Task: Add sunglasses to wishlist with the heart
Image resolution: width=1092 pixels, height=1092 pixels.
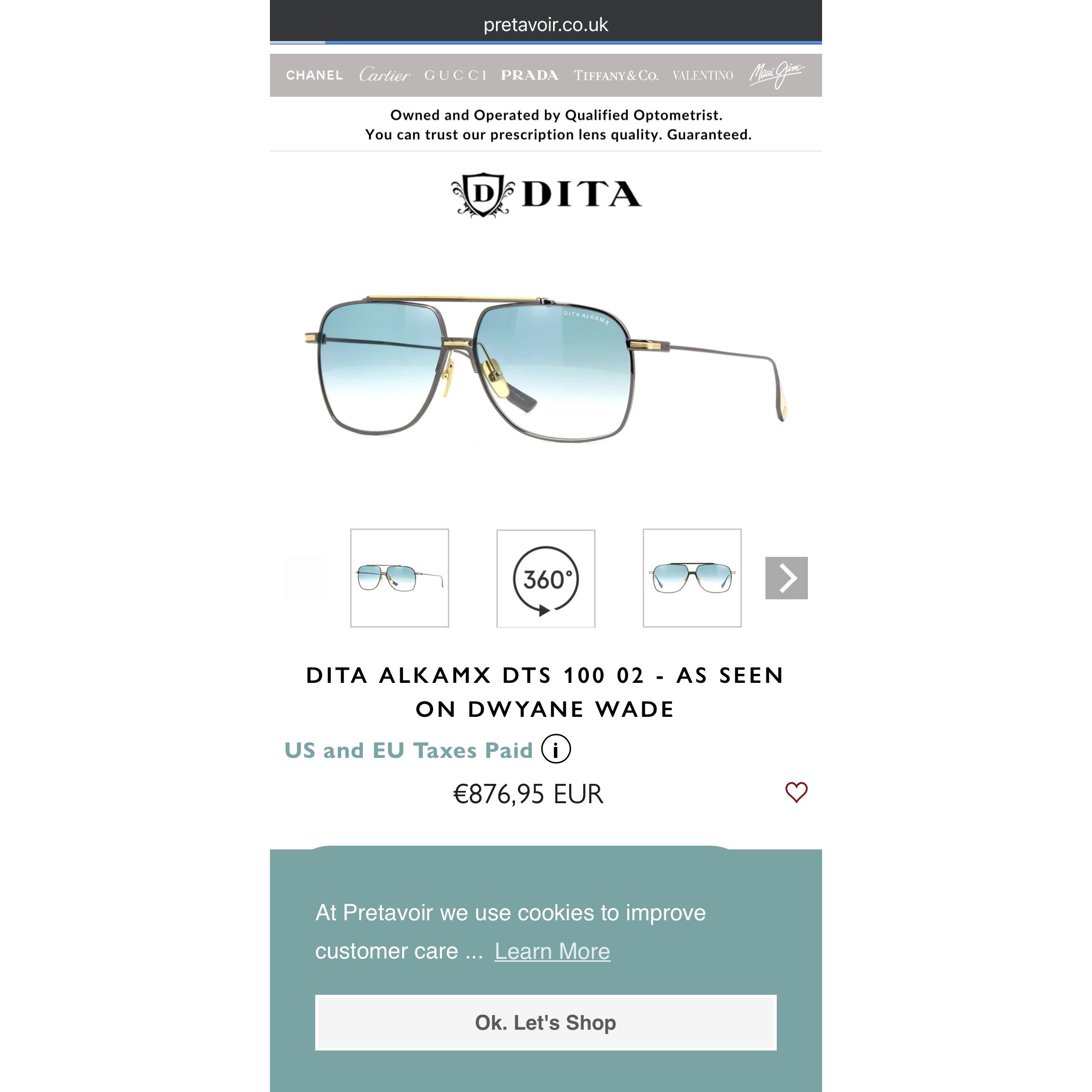Action: [x=797, y=792]
